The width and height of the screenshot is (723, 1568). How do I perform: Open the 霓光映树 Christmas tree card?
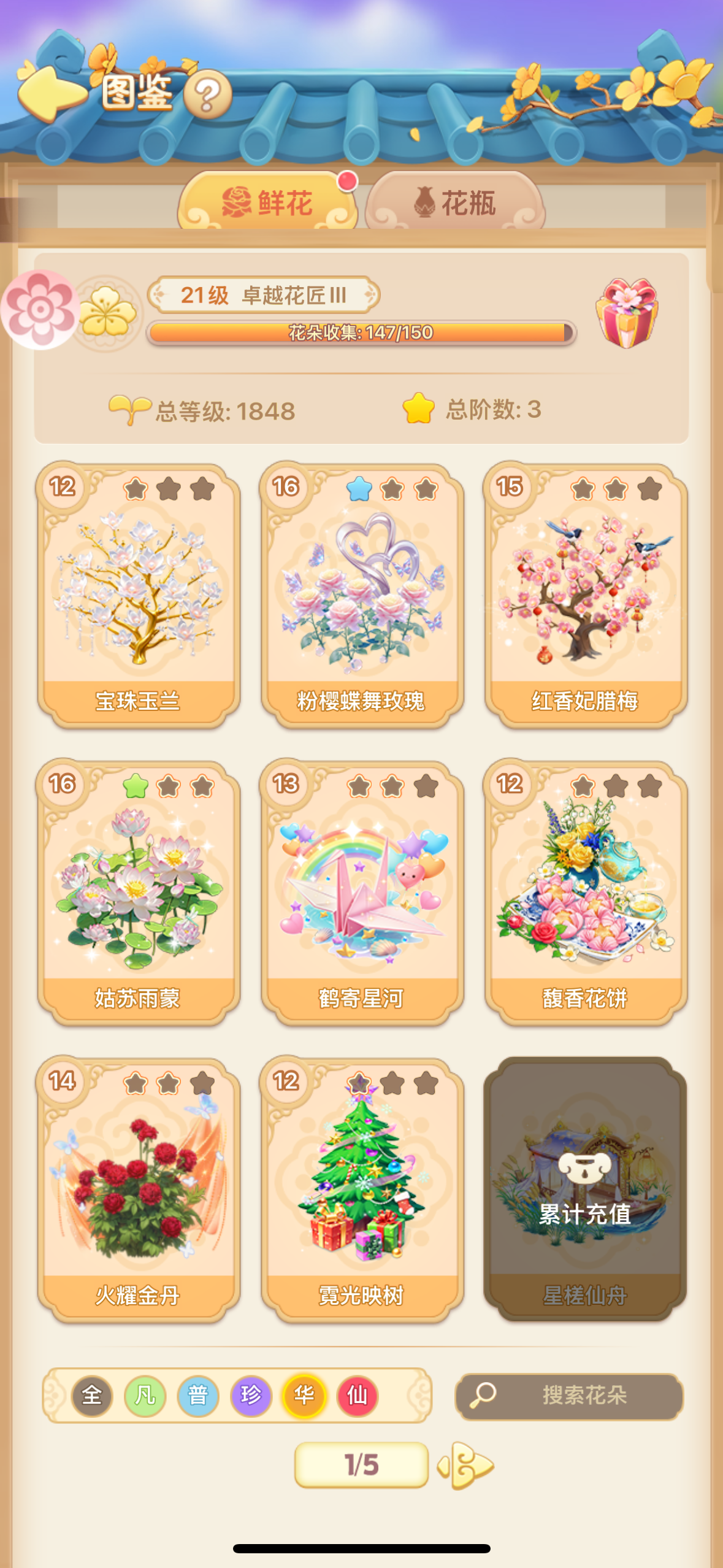pyautogui.click(x=361, y=1190)
